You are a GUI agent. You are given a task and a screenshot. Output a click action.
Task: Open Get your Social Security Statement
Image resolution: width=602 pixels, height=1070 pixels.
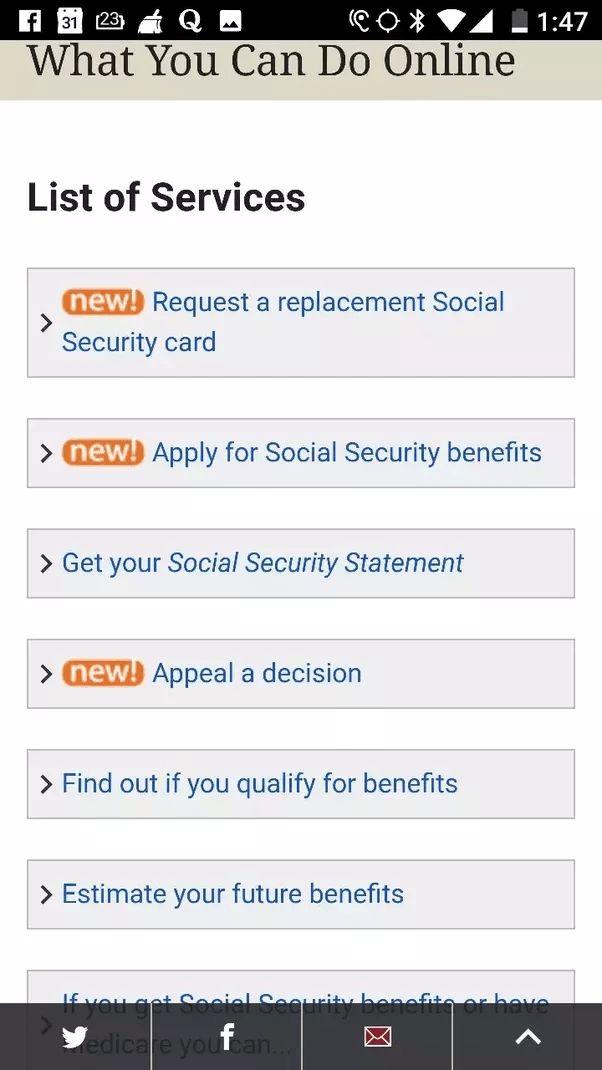click(x=300, y=563)
